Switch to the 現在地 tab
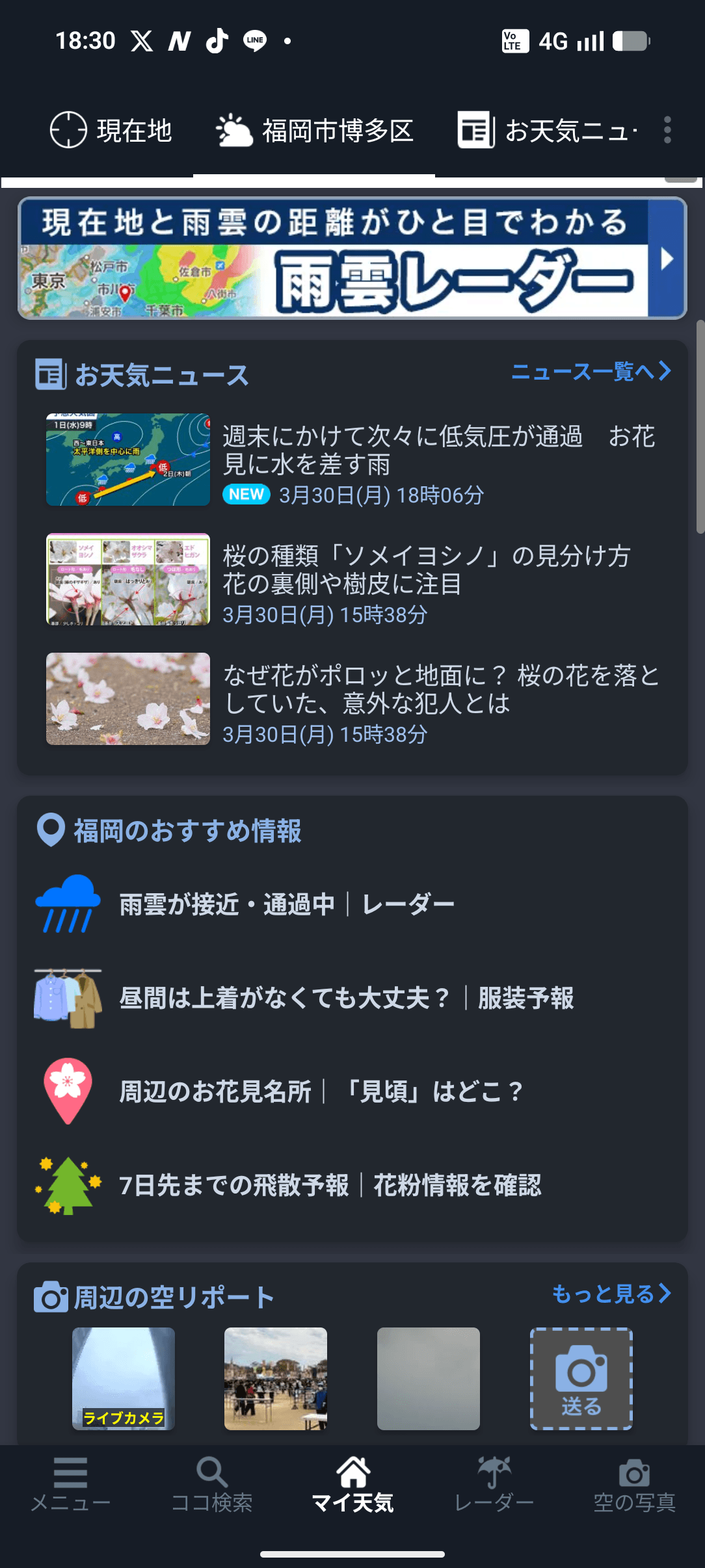Image resolution: width=705 pixels, height=1568 pixels. (x=111, y=131)
